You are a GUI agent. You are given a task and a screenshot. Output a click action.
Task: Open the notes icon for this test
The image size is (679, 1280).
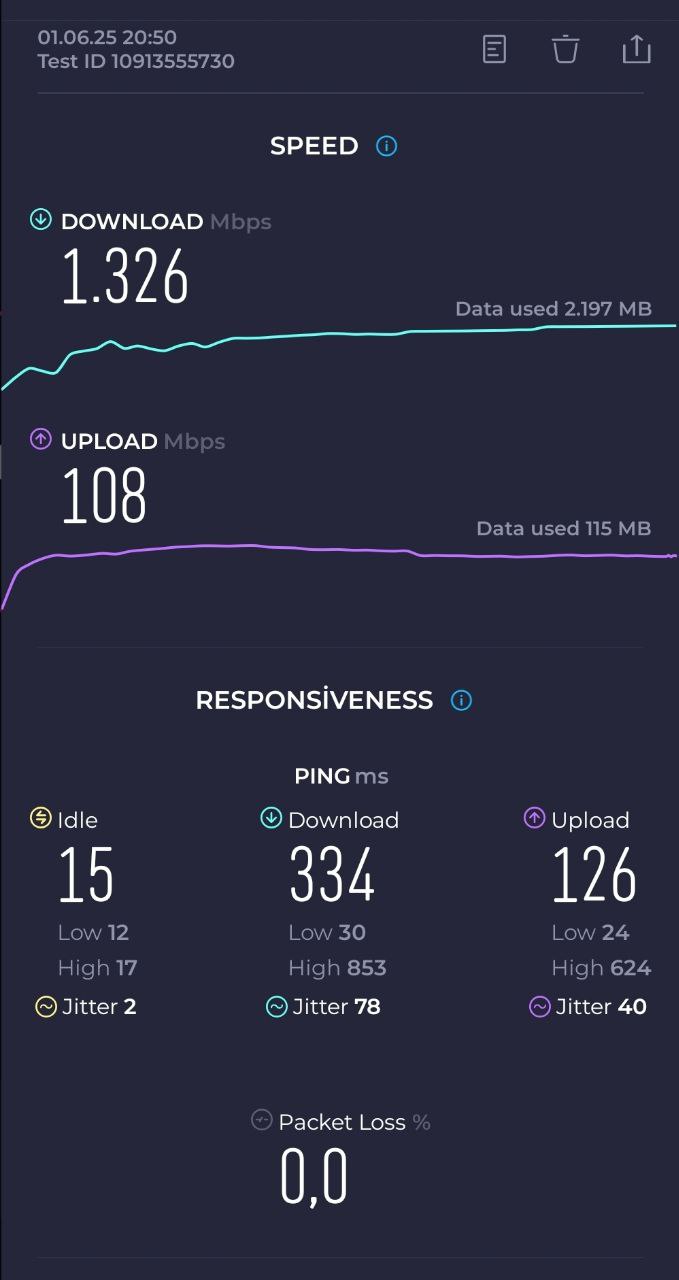point(494,49)
